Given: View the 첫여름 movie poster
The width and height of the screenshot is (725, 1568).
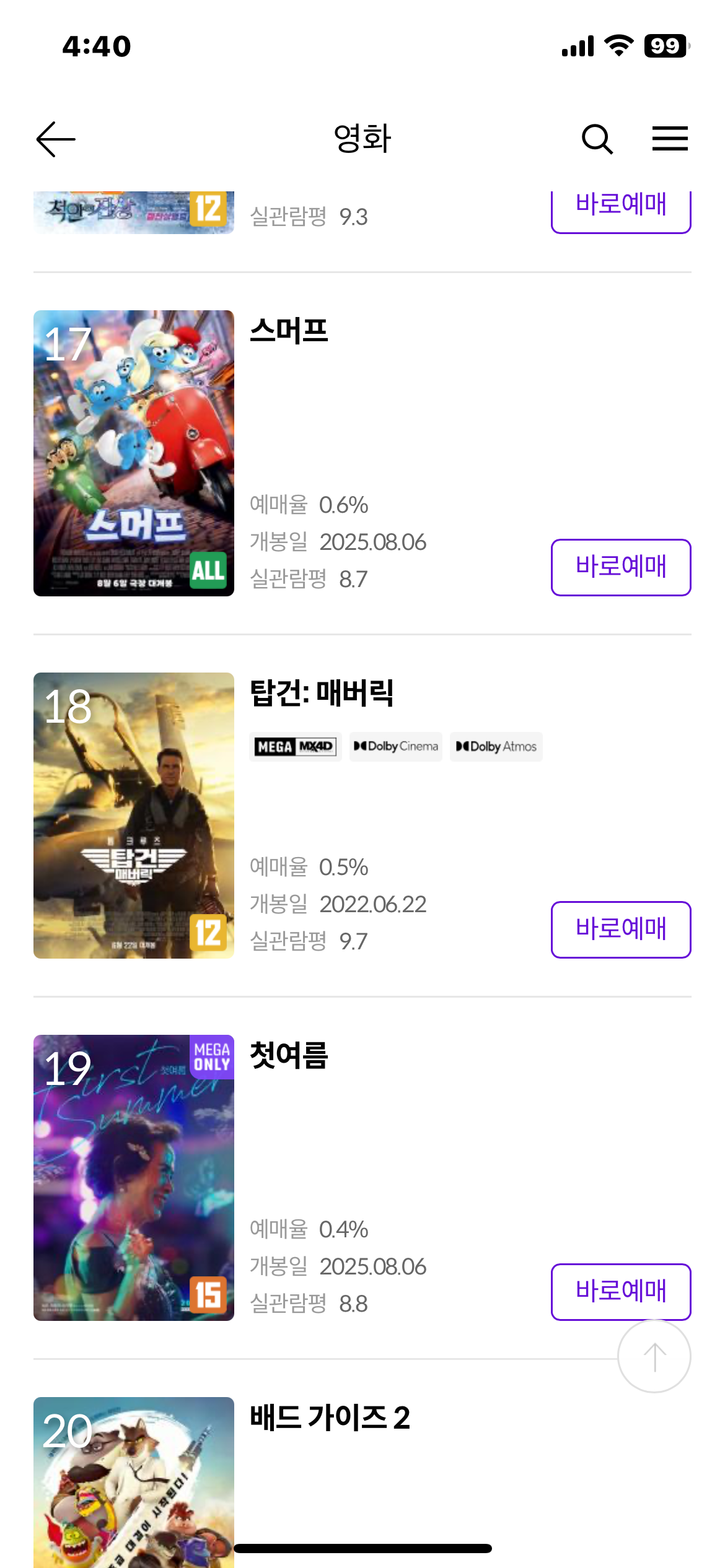Looking at the screenshot, I should [134, 1178].
